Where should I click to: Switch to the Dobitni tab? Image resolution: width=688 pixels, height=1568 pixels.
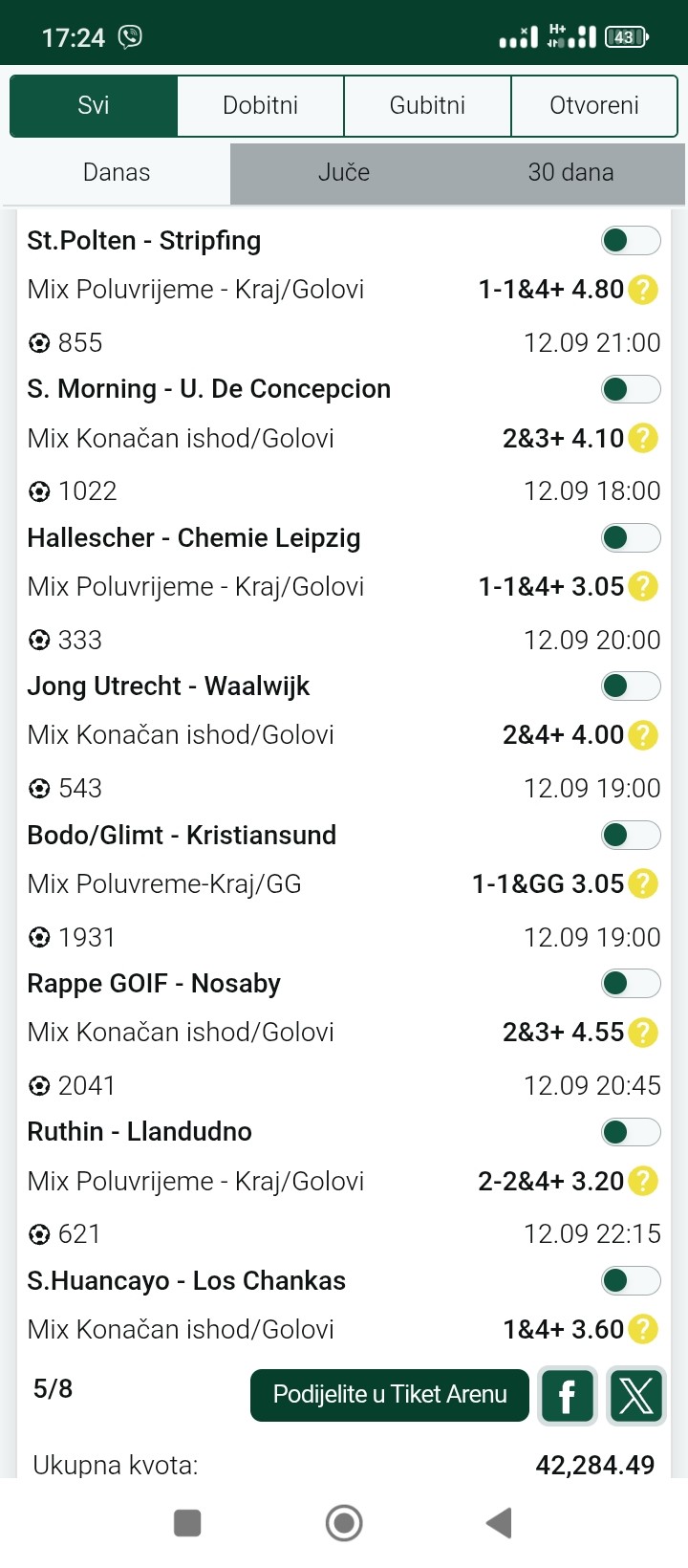[x=260, y=105]
